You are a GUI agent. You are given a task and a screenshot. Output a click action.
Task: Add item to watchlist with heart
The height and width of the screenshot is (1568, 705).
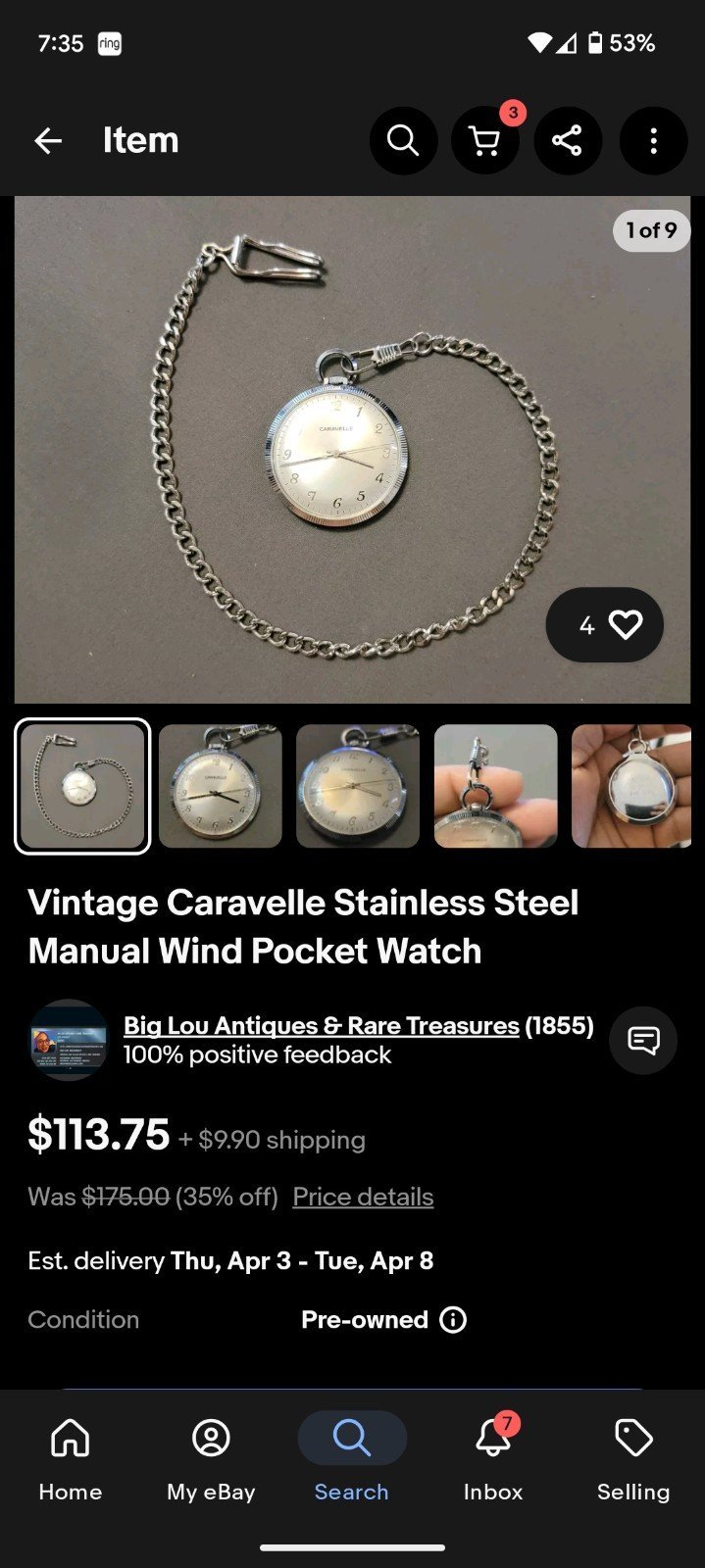click(604, 625)
